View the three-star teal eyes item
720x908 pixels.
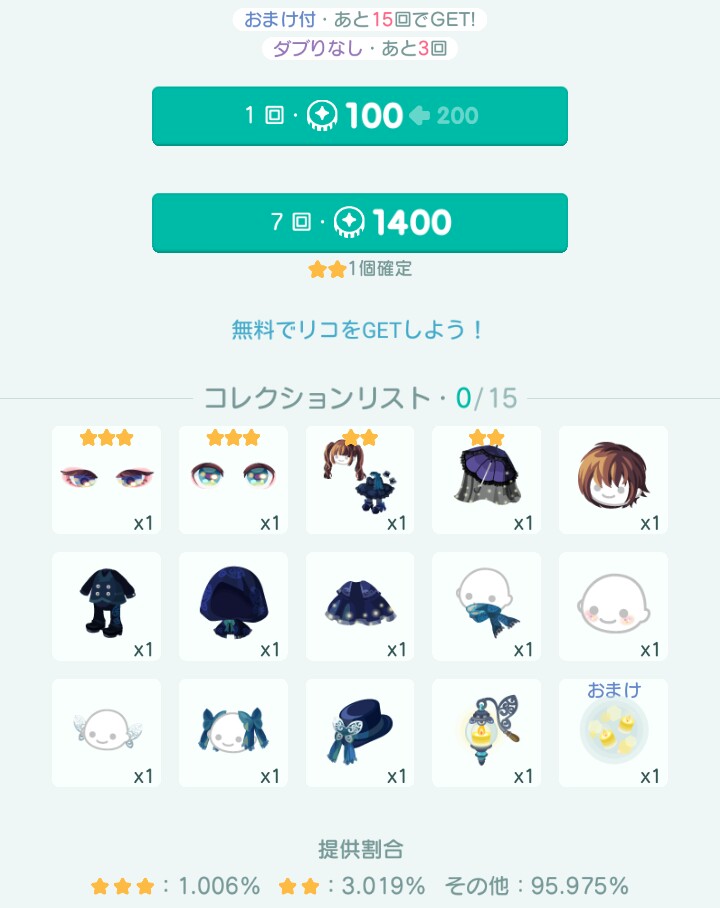coord(233,480)
